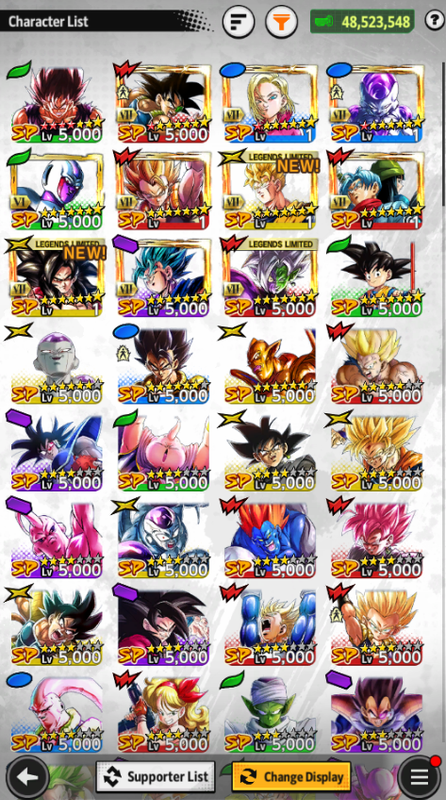Open the Supporter List
Image resolution: width=446 pixels, height=800 pixels.
point(156,777)
